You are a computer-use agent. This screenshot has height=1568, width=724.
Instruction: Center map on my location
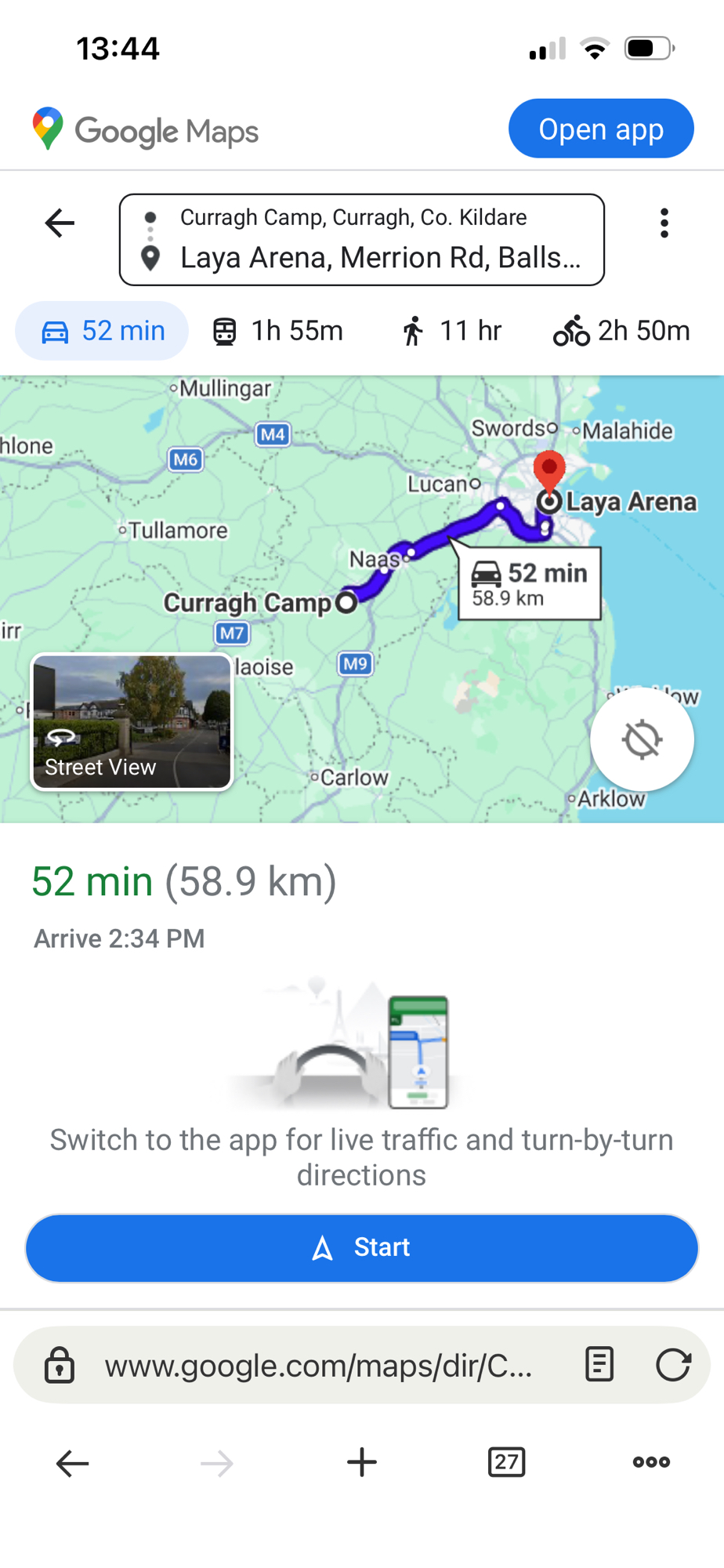click(x=641, y=739)
